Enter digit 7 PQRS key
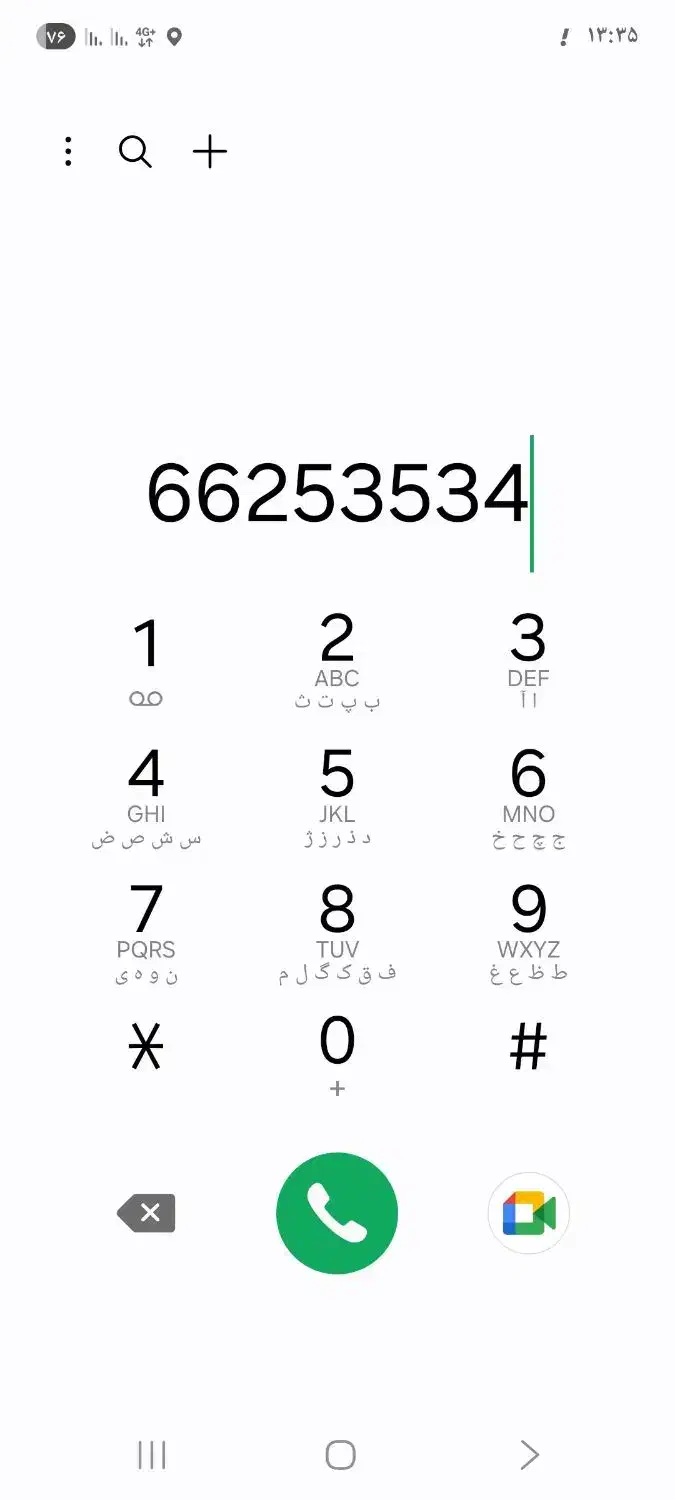This screenshot has height=1500, width=675. point(146,932)
